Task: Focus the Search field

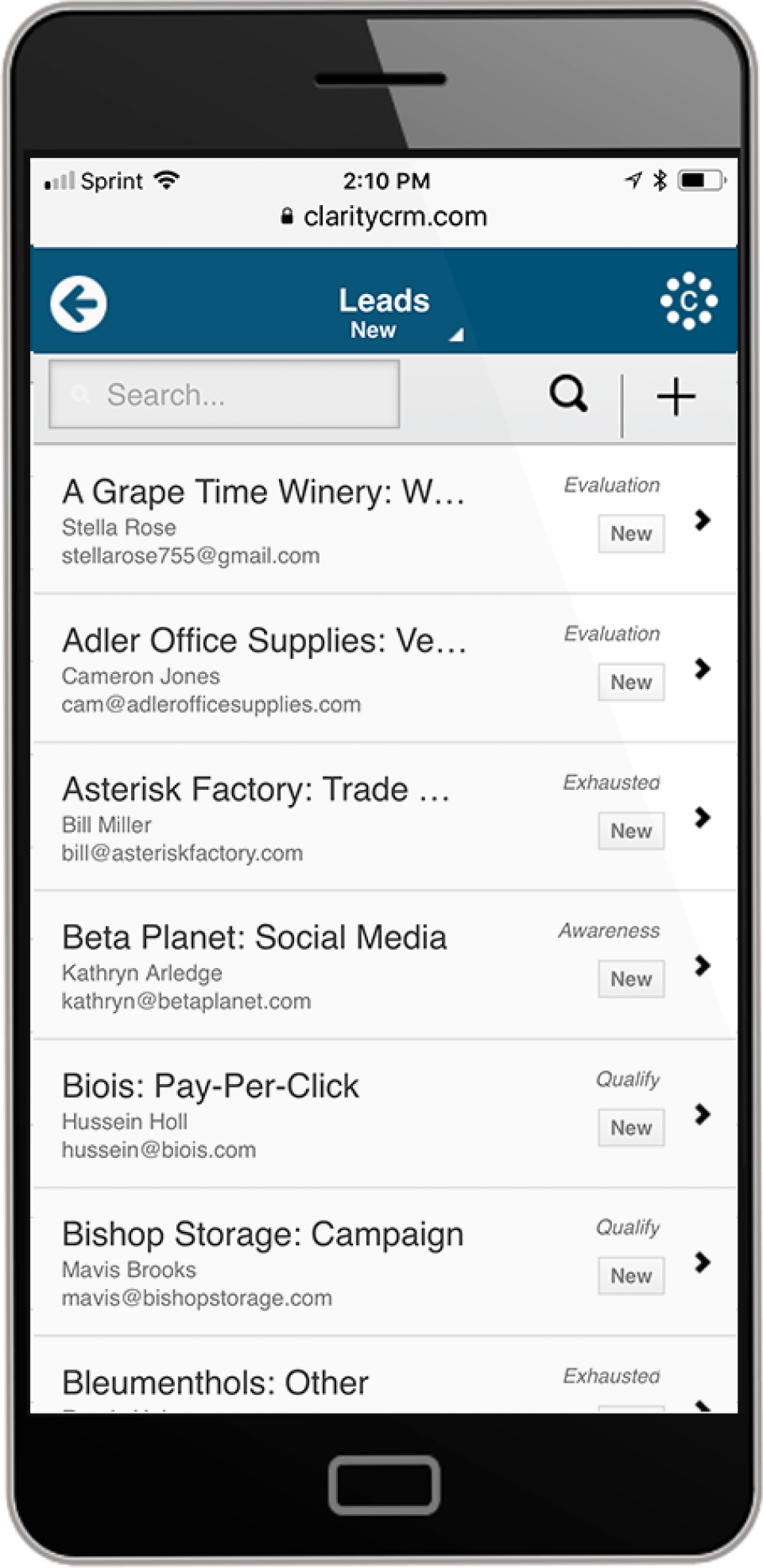Action: tap(225, 394)
